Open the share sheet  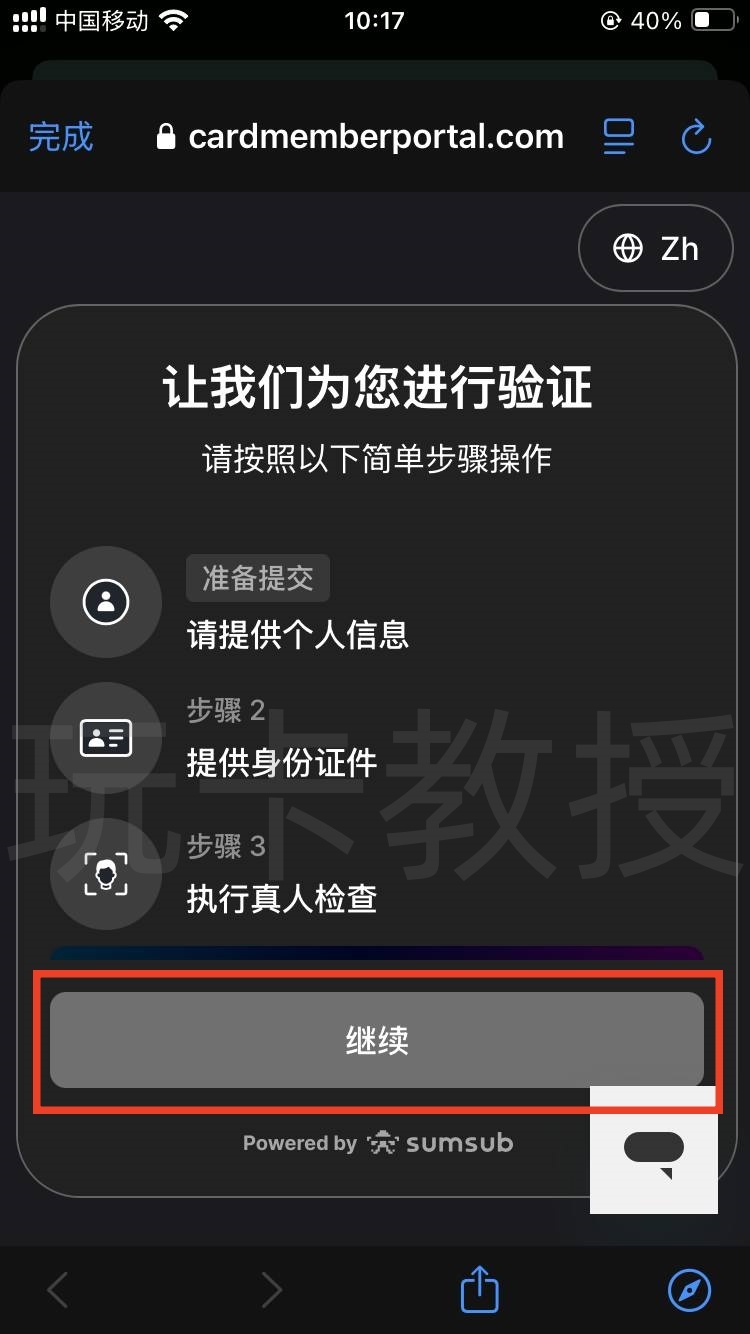tap(479, 1289)
